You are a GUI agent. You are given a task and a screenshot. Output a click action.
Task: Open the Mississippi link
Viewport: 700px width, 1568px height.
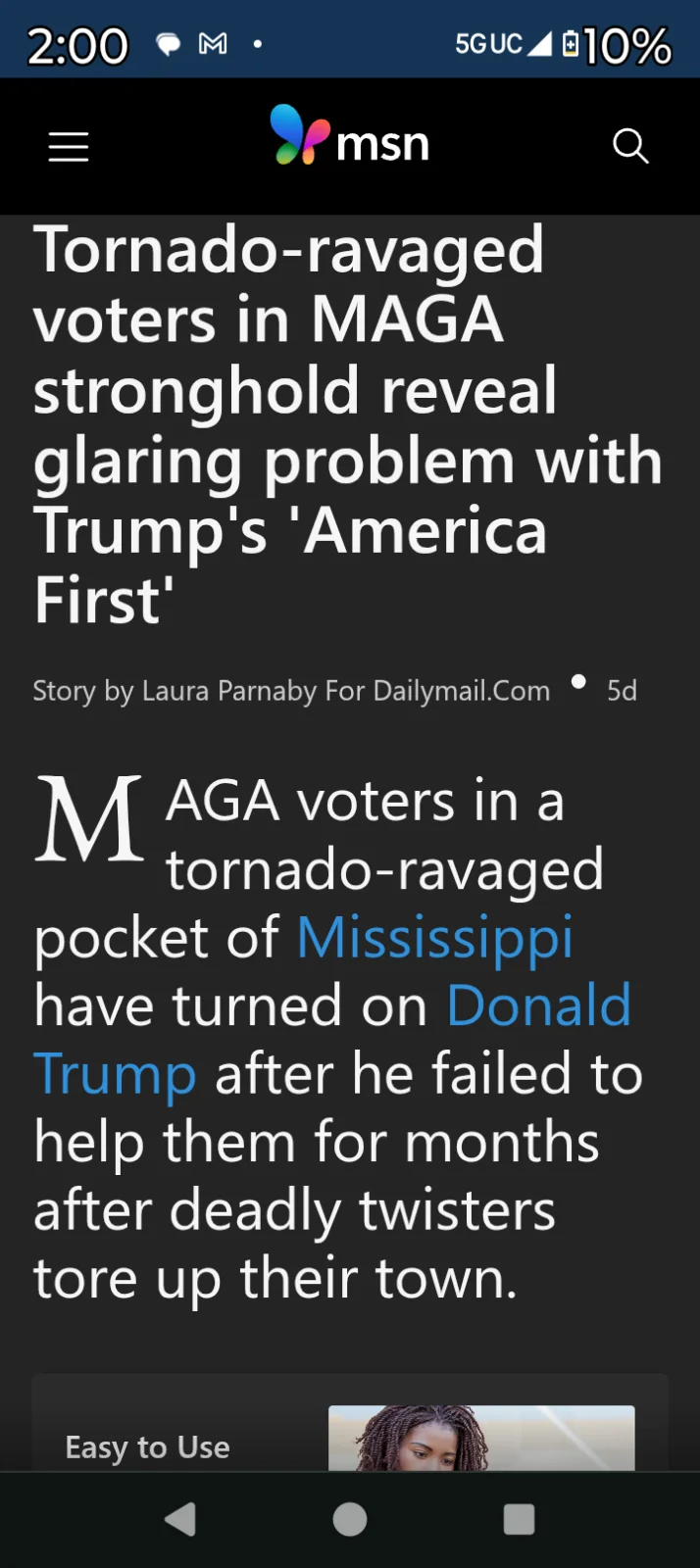tap(434, 938)
